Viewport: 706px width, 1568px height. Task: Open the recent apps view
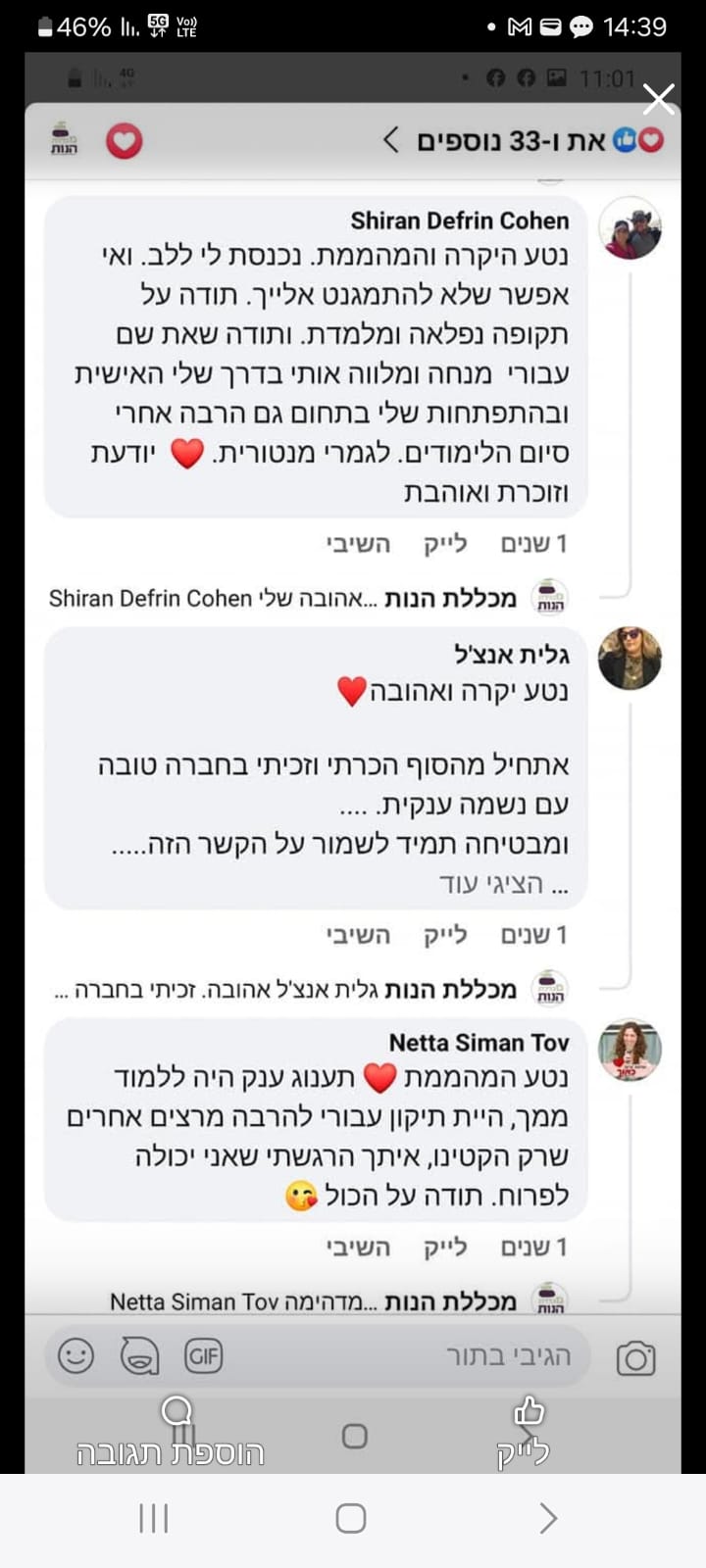point(154,1518)
